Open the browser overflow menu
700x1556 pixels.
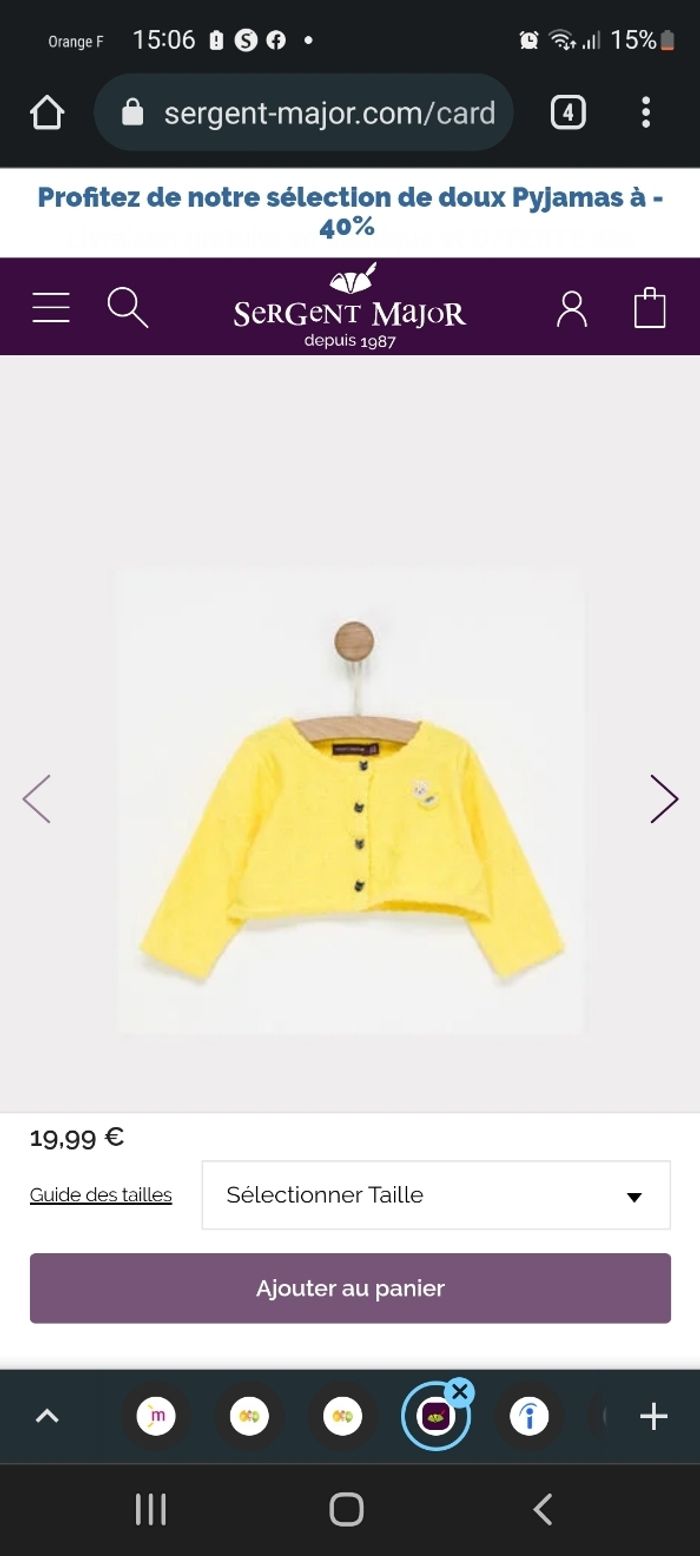click(x=646, y=113)
